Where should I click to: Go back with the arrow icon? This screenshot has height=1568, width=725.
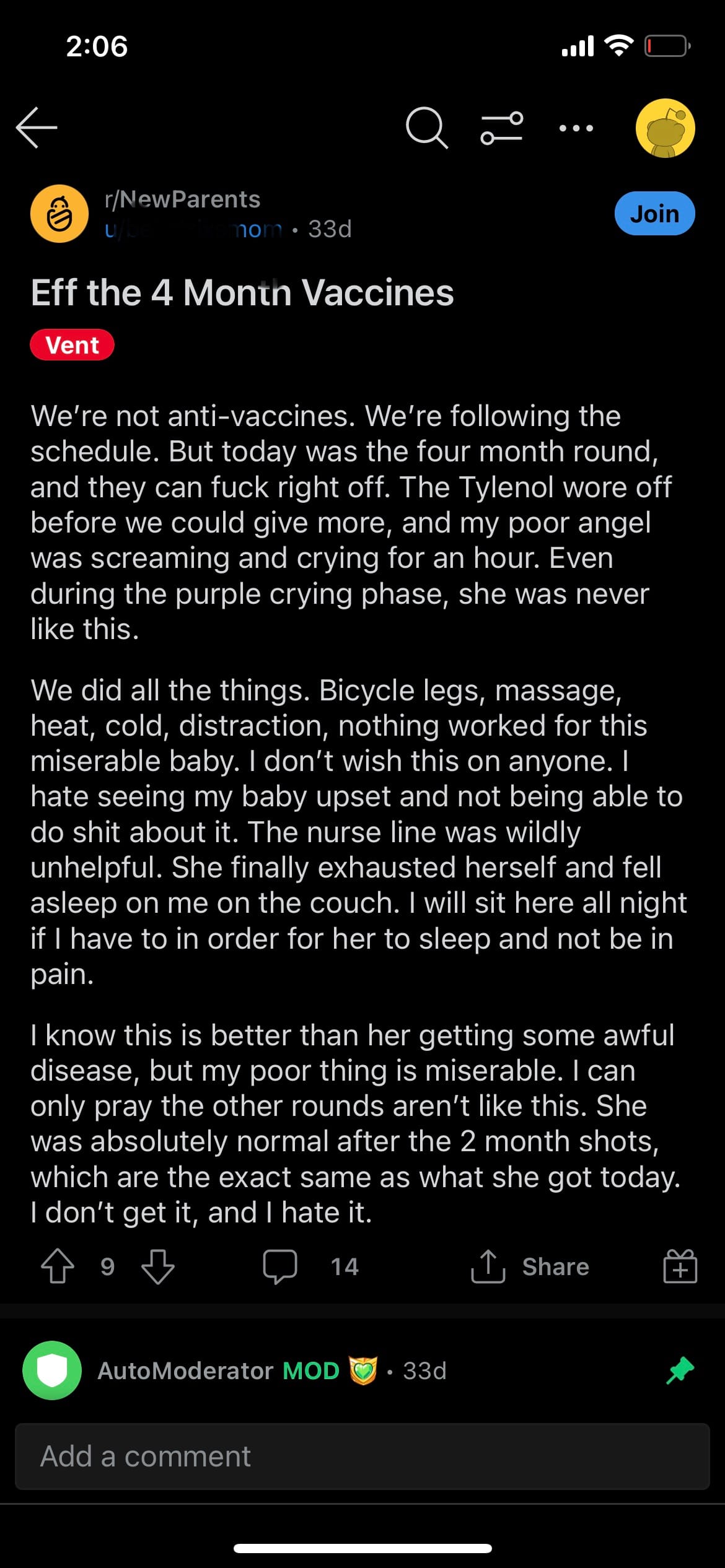tap(37, 128)
